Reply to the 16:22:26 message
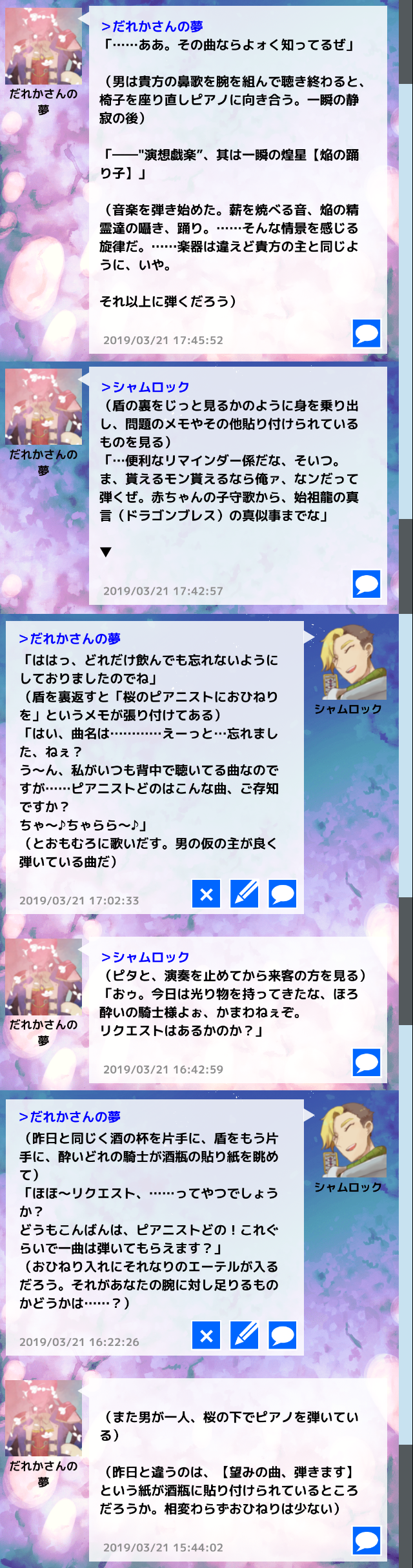 pos(283,1336)
